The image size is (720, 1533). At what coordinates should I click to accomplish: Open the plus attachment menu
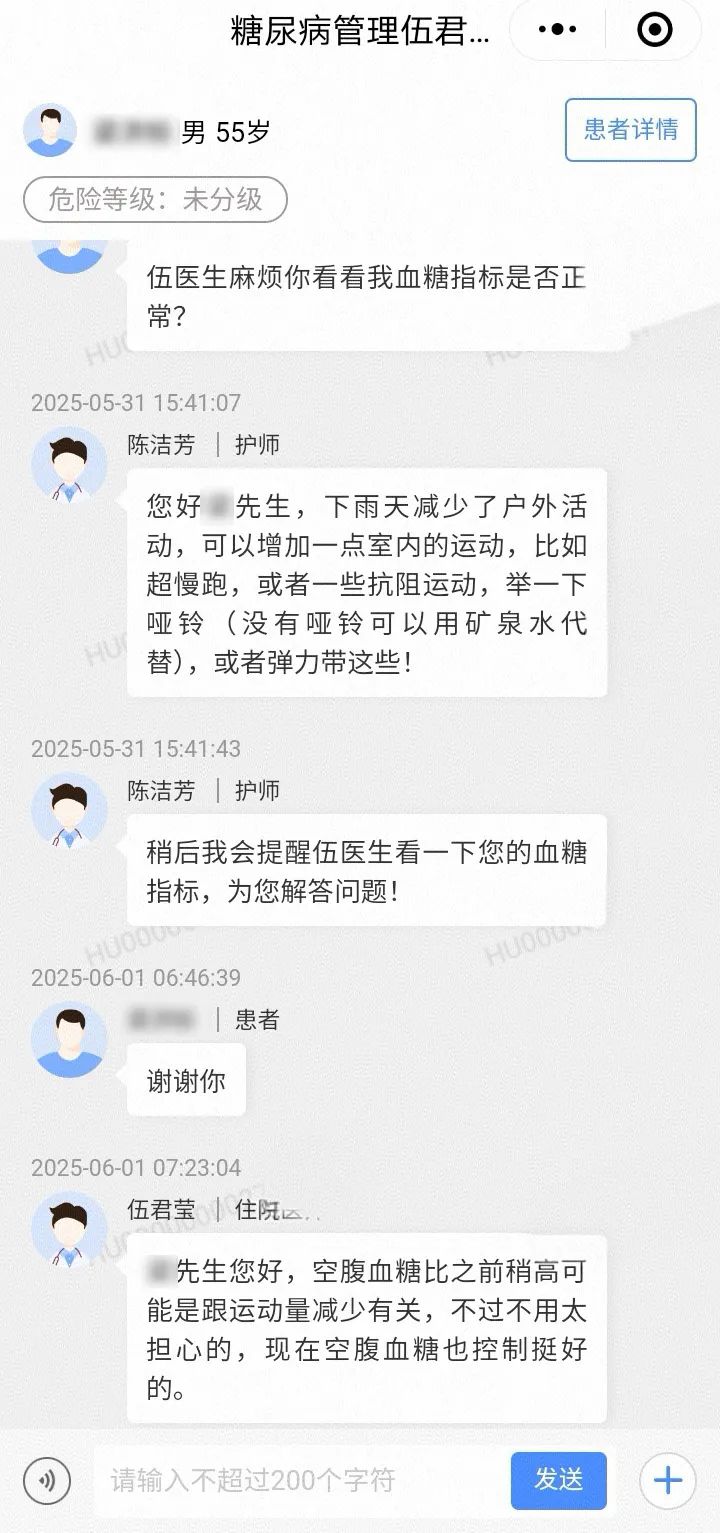click(667, 1480)
